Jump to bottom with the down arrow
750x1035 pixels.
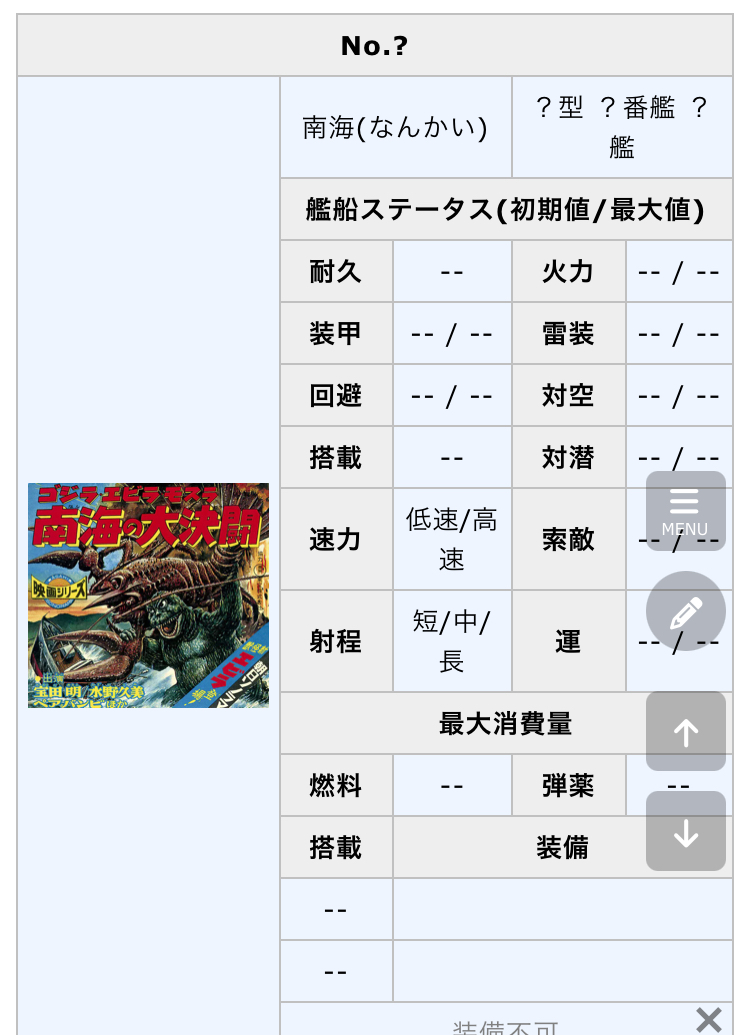[685, 831]
